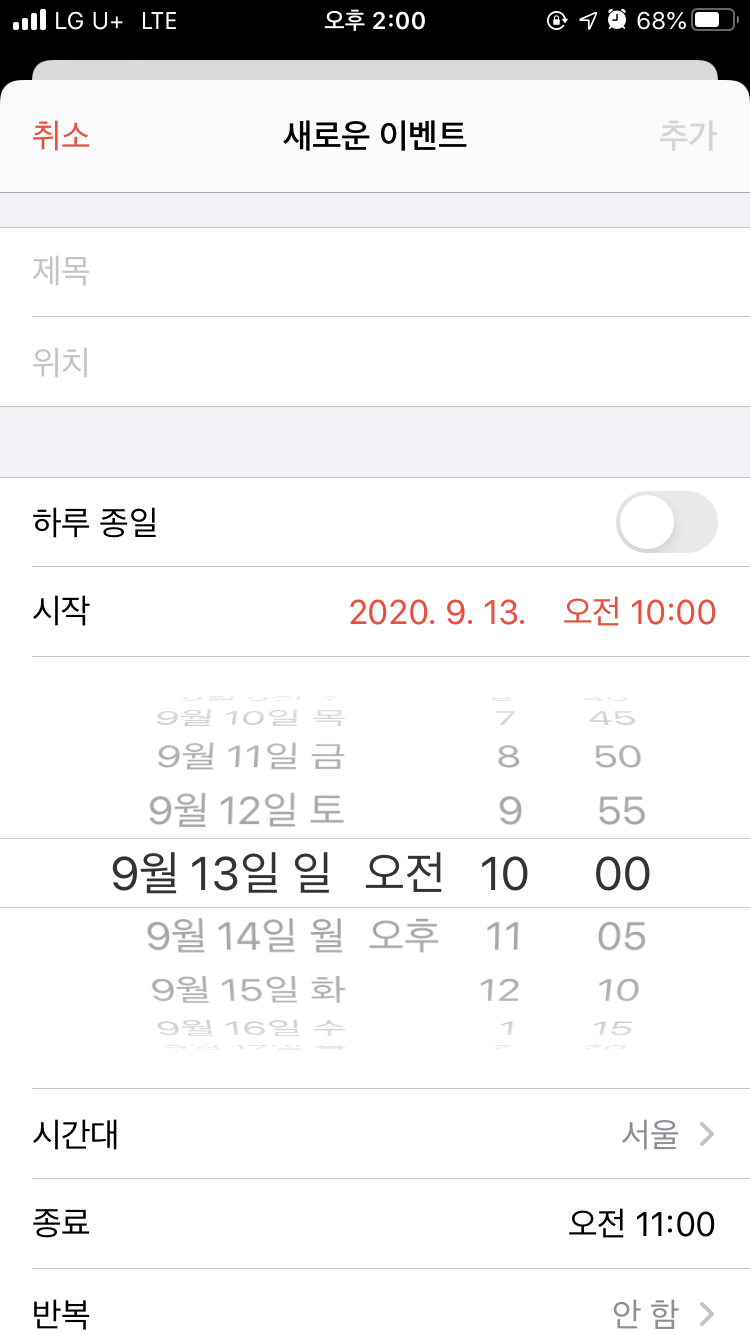
Task: Choose 오후 in the AM/PM picker
Action: coord(404,936)
